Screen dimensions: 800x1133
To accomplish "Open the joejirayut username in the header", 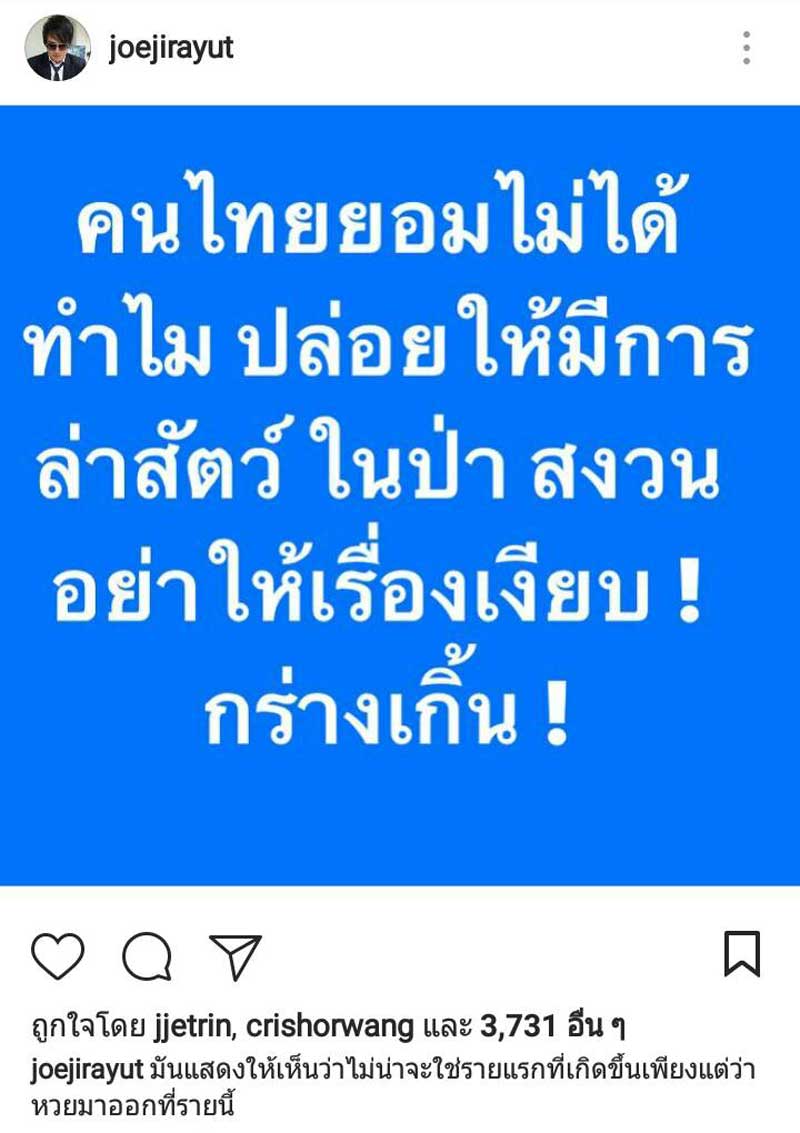I will pyautogui.click(x=171, y=49).
